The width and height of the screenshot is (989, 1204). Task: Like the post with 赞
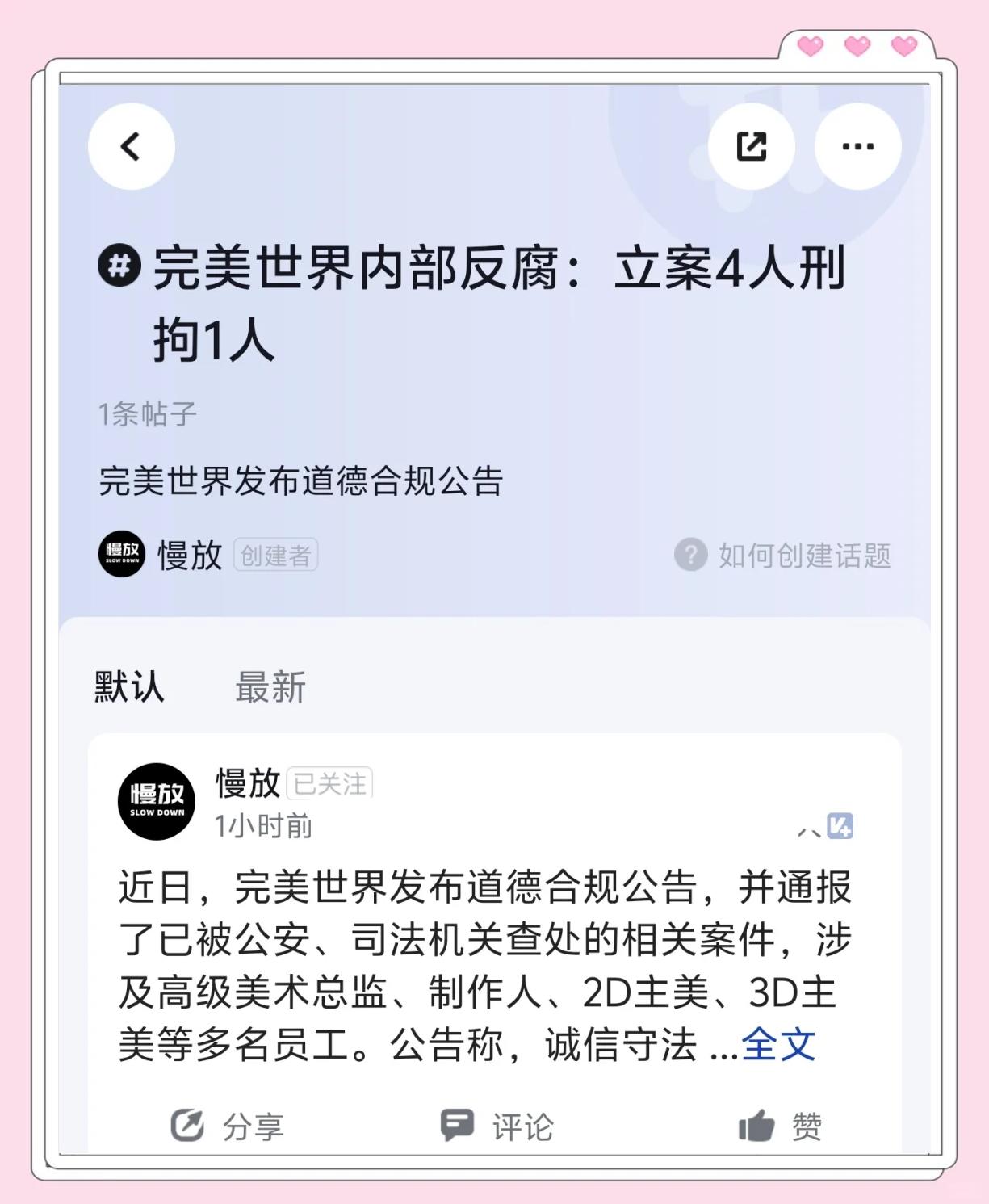point(780,1126)
